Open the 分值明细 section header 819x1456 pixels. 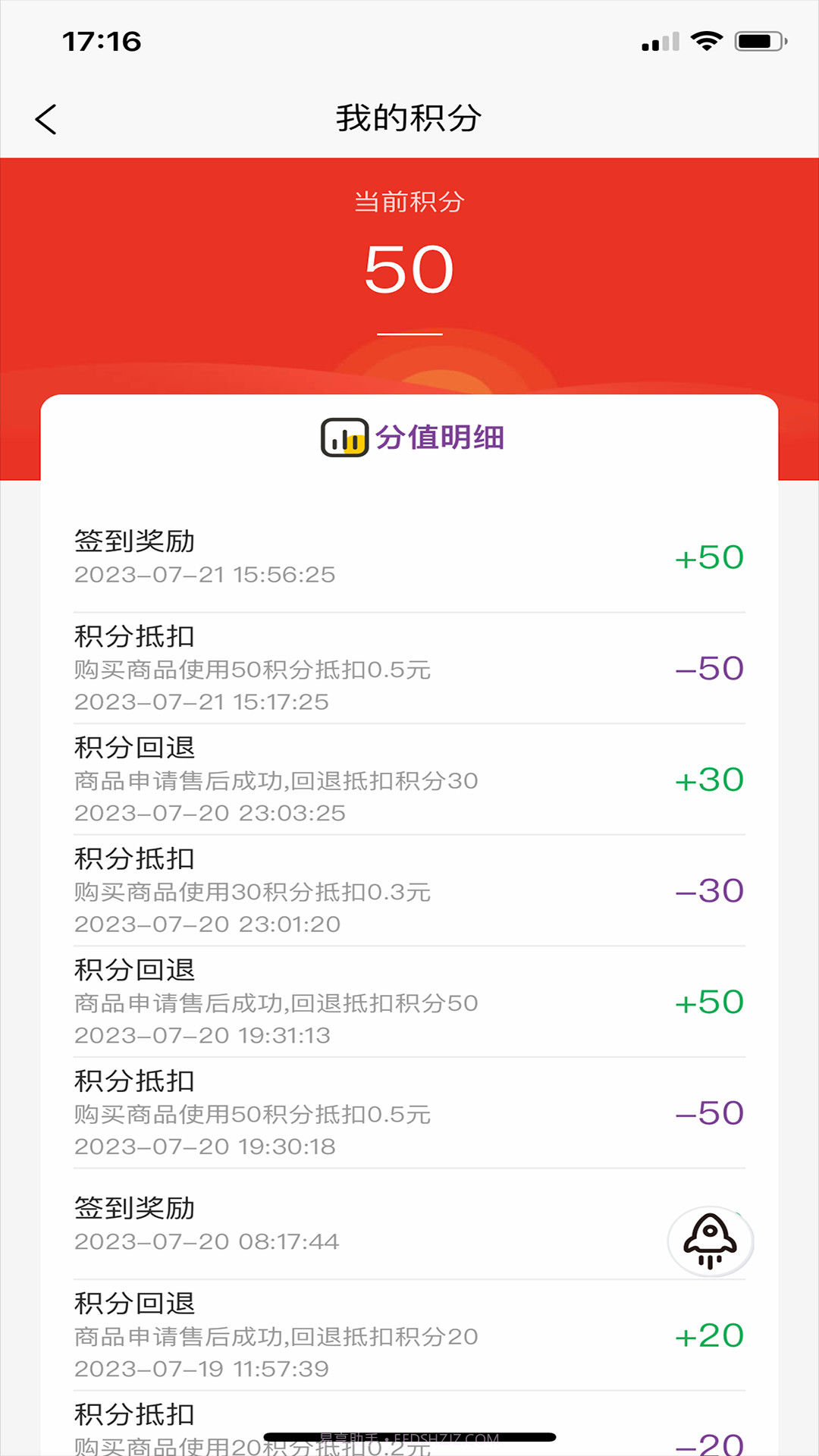[440, 437]
